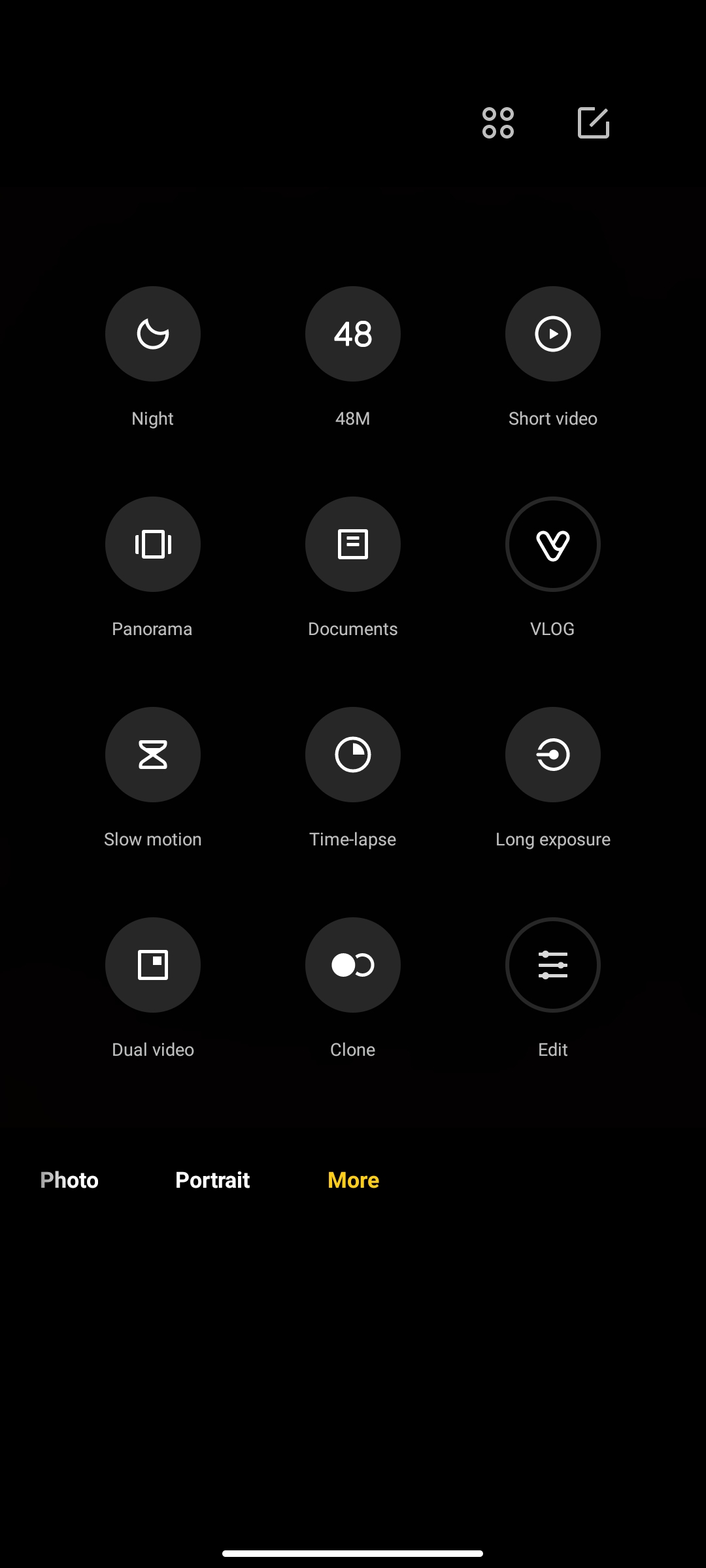This screenshot has width=706, height=1568.
Task: Launch VLOG mode
Action: click(553, 544)
